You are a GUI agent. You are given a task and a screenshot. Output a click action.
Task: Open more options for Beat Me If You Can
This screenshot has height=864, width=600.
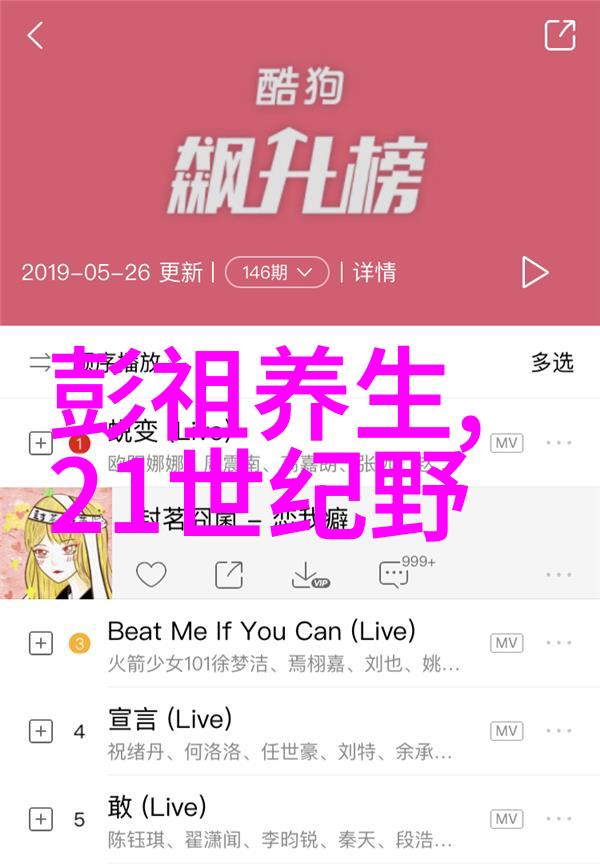point(558,643)
